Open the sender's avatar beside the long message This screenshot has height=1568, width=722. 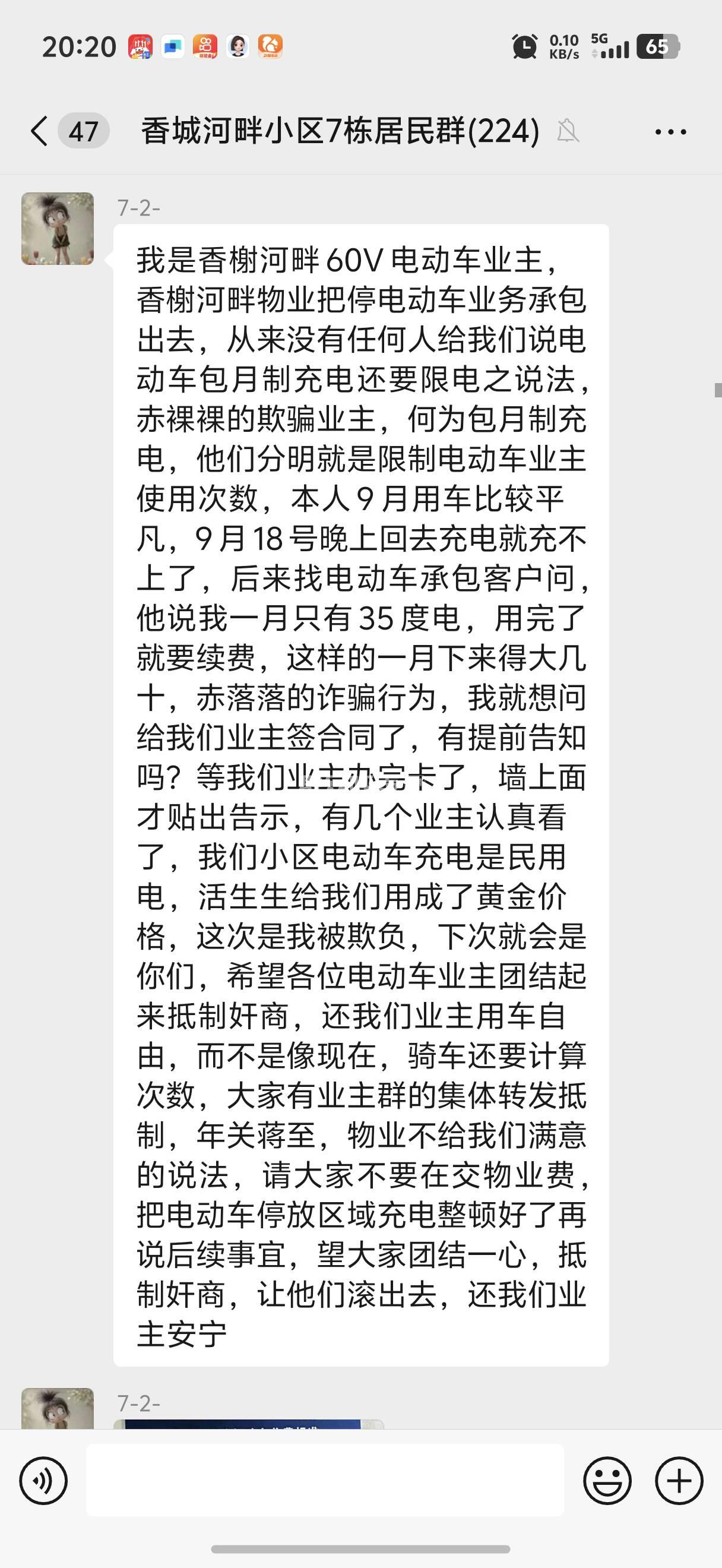pyautogui.click(x=58, y=229)
